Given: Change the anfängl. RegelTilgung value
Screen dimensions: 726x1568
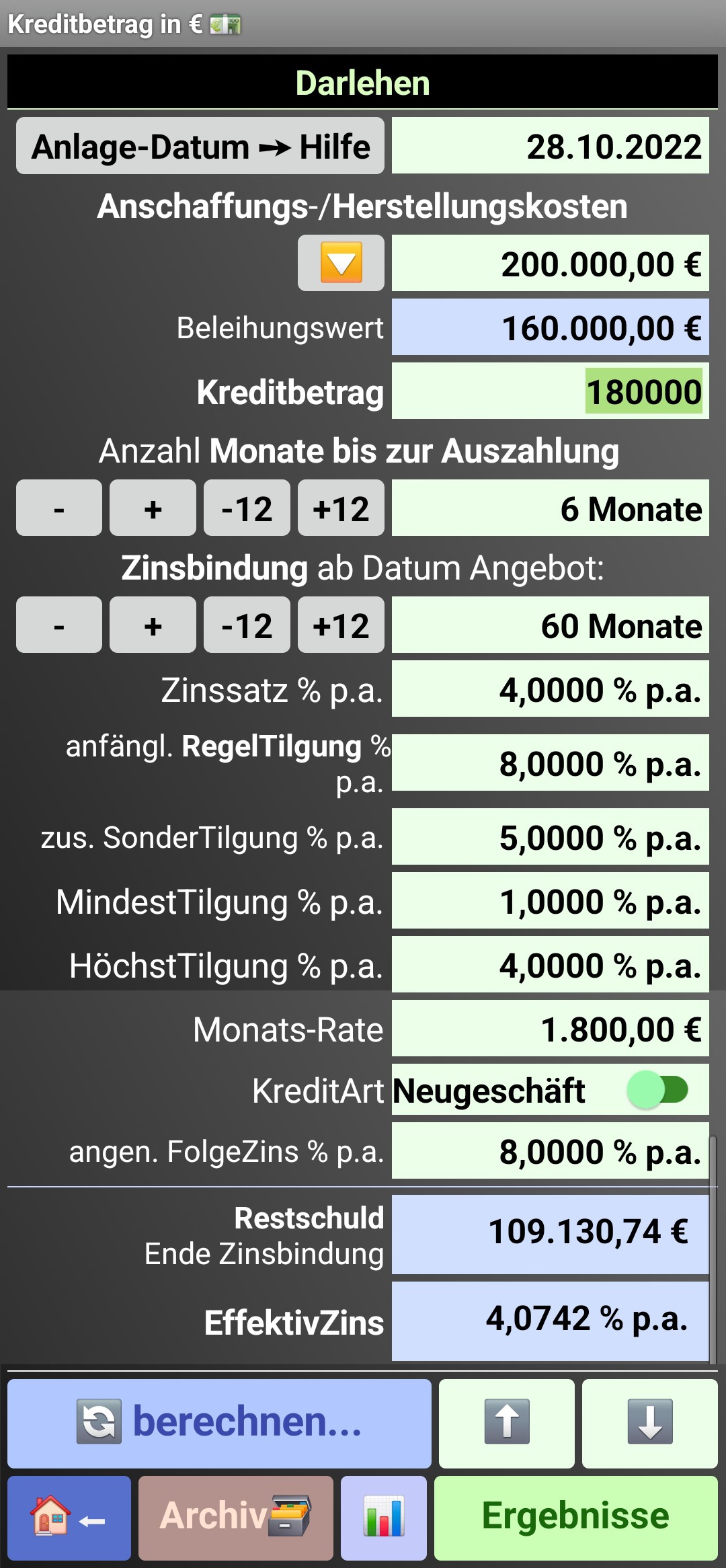Looking at the screenshot, I should (550, 763).
